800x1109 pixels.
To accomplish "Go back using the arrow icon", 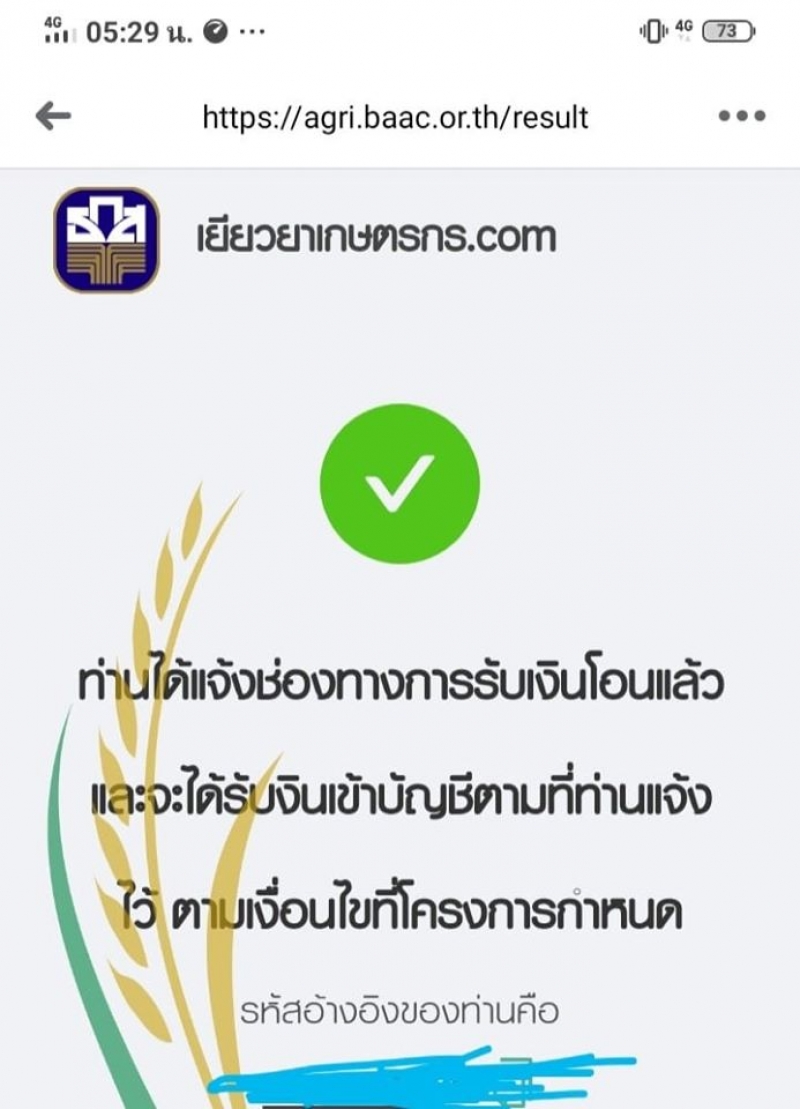I will pyautogui.click(x=53, y=117).
